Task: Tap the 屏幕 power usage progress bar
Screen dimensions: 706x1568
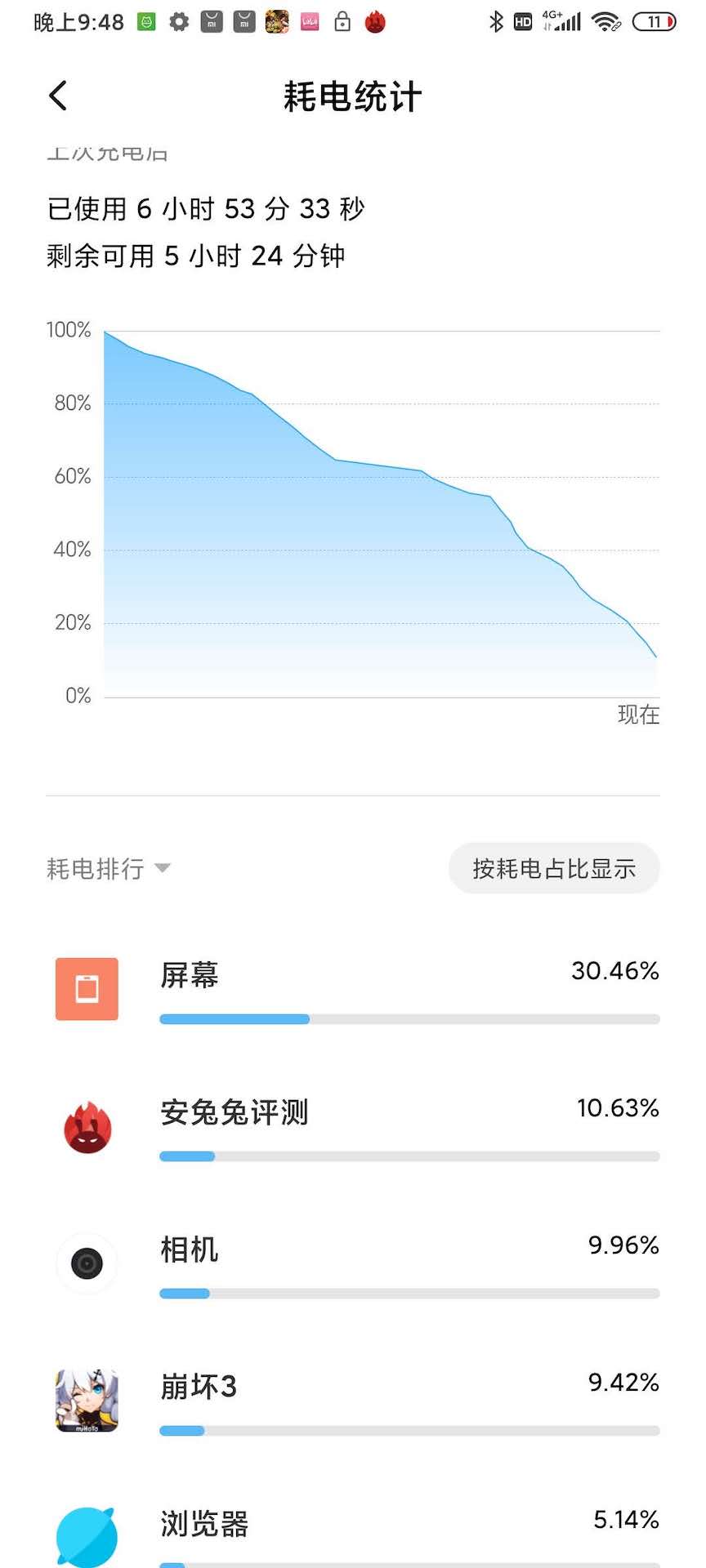Action: click(x=409, y=1018)
